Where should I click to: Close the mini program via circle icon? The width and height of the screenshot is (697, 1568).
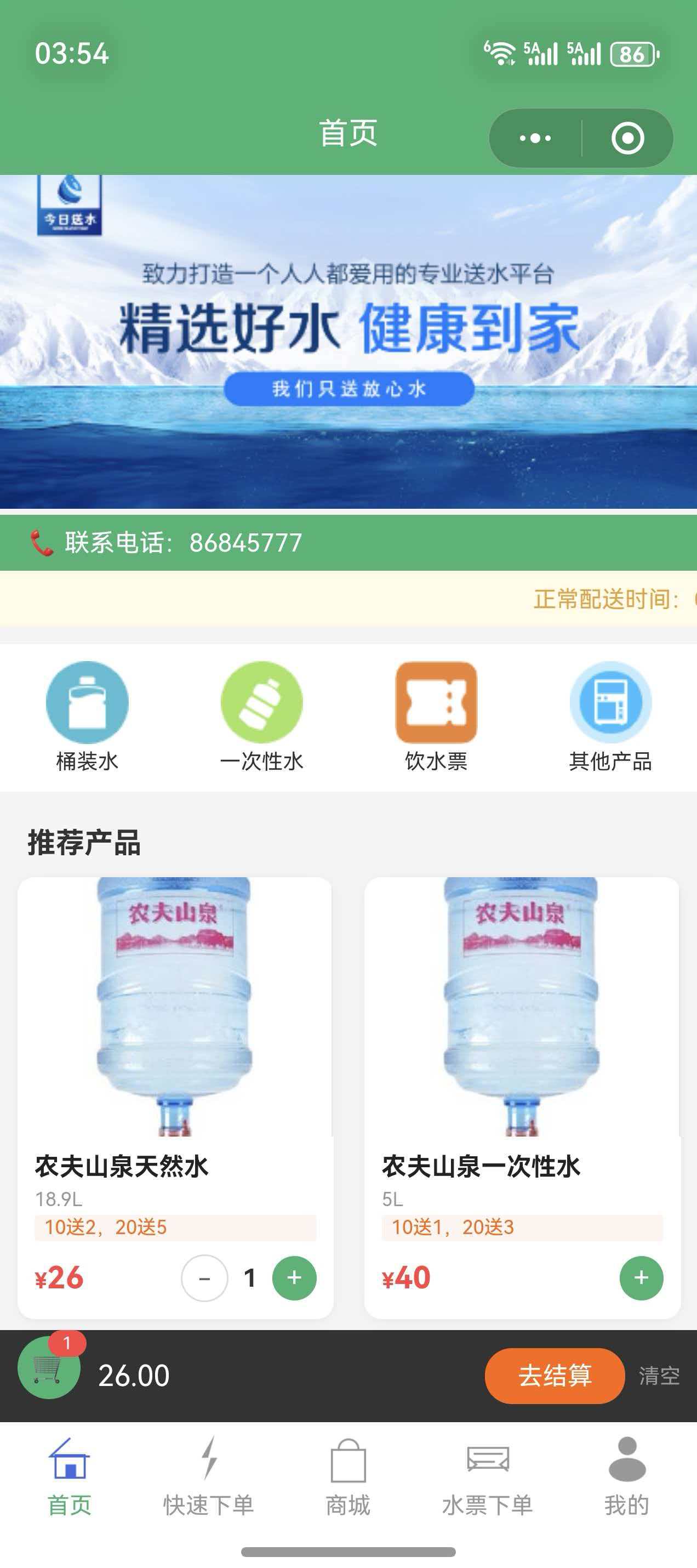[627, 138]
